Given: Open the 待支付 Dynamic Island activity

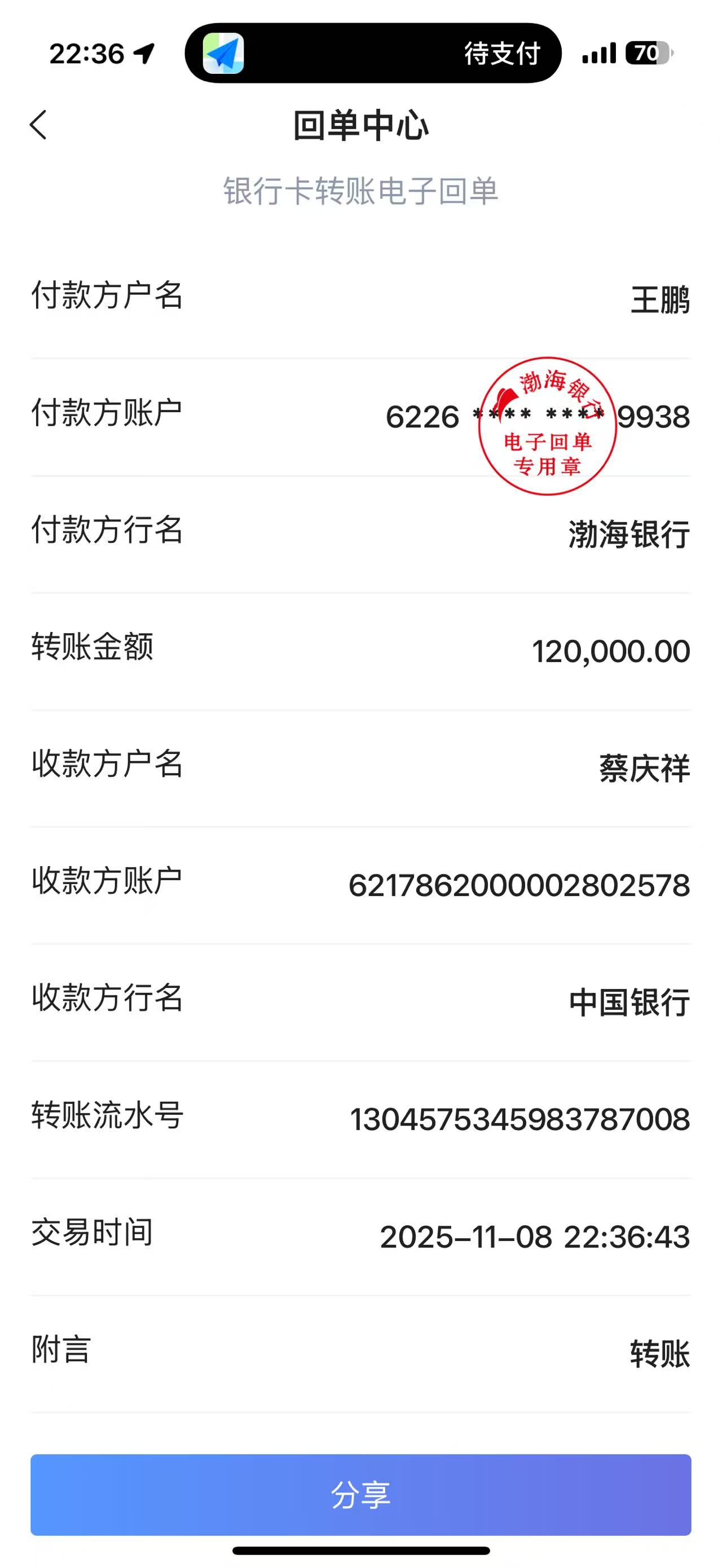Looking at the screenshot, I should point(373,54).
